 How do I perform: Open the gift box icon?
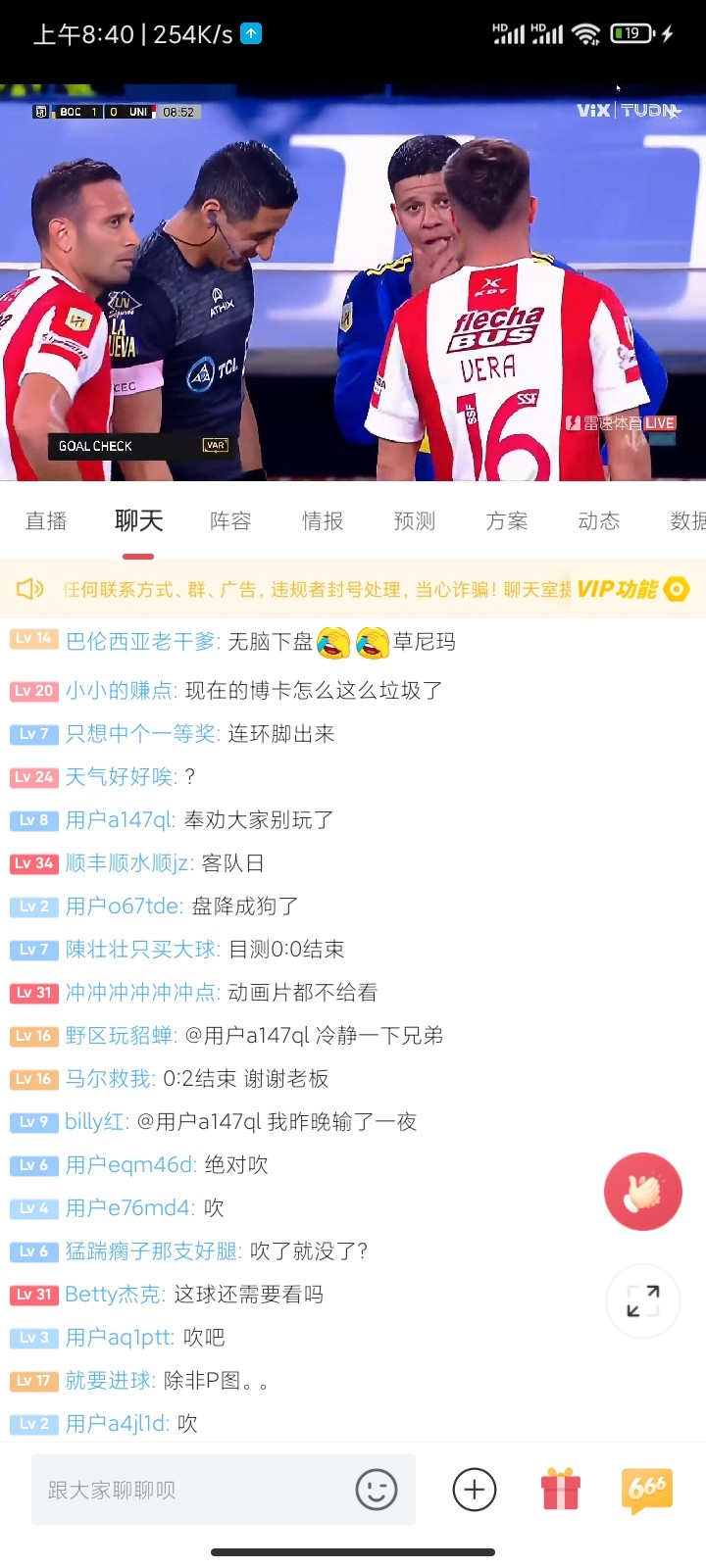click(559, 1490)
